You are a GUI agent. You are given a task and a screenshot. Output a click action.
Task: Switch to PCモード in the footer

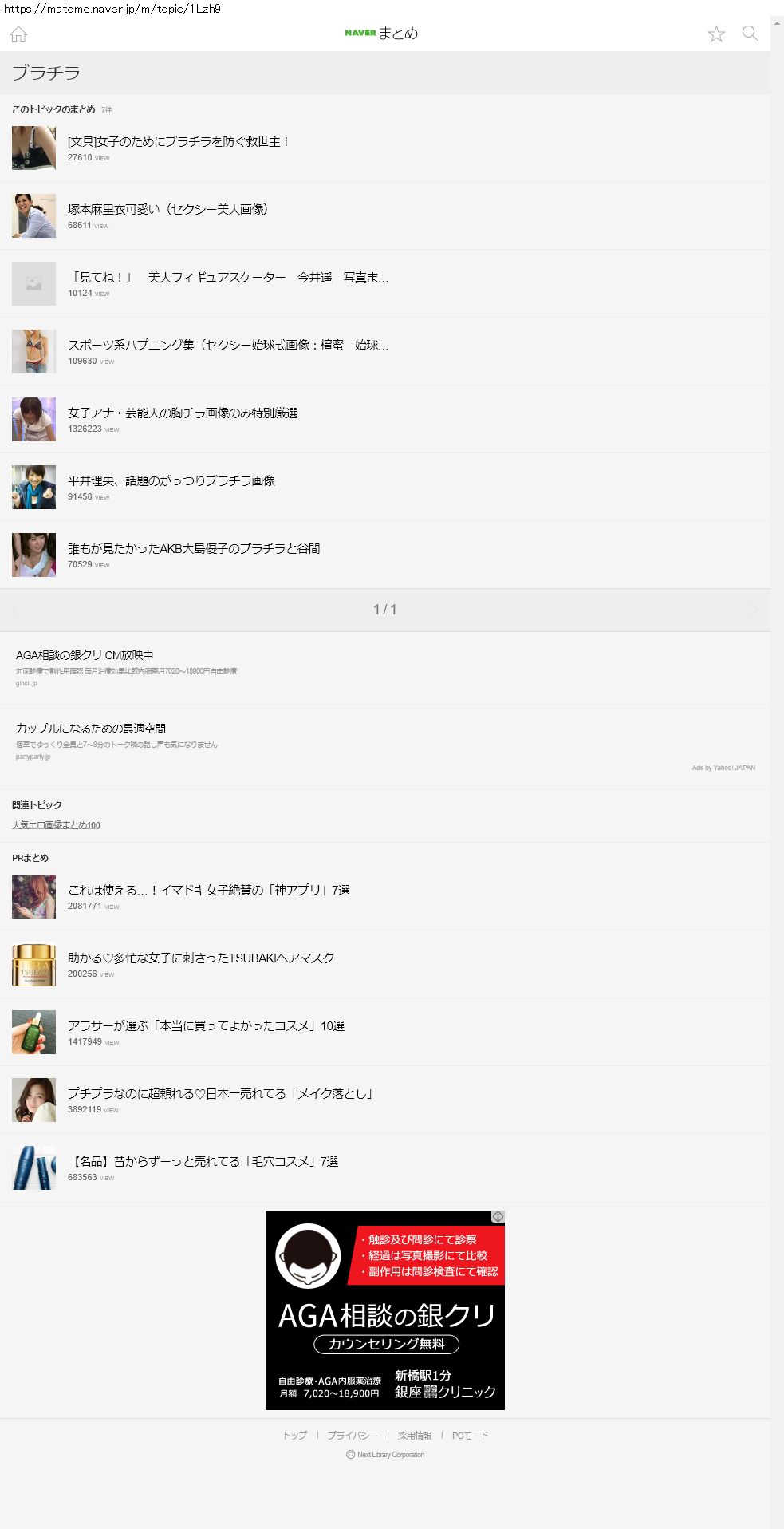click(470, 1436)
